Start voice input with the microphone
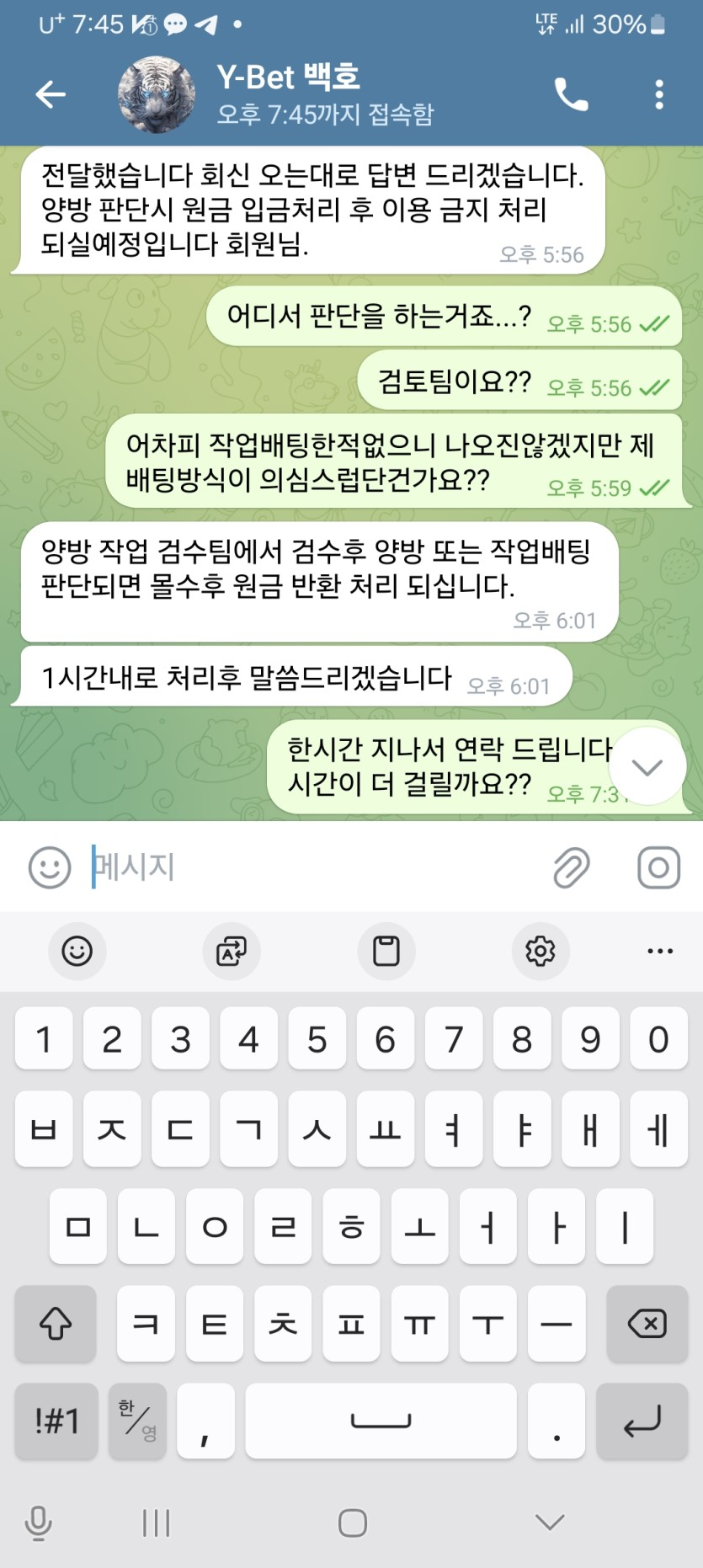The image size is (703, 1568). pos(39,1522)
